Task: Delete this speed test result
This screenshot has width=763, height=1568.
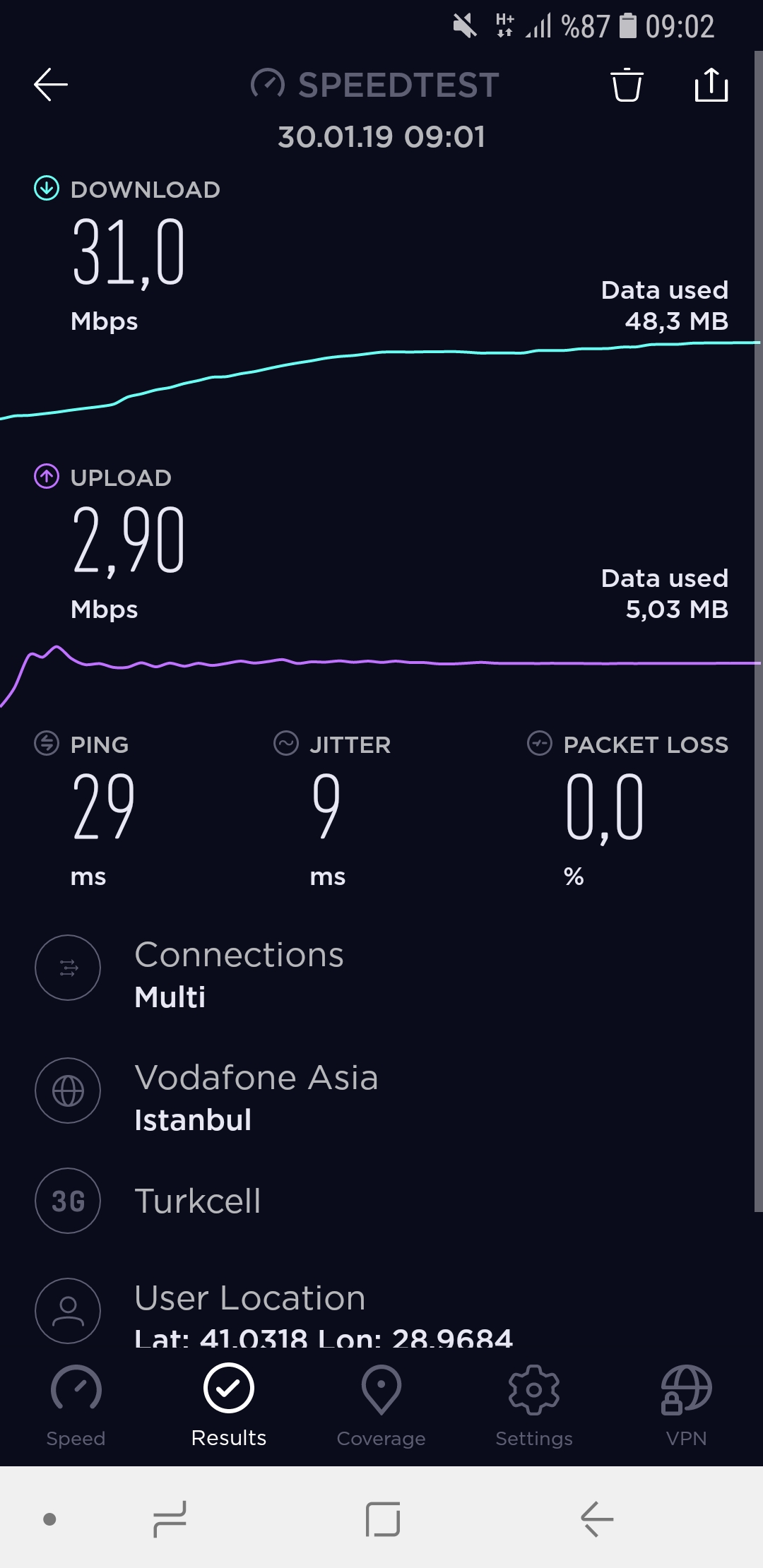Action: coord(627,85)
